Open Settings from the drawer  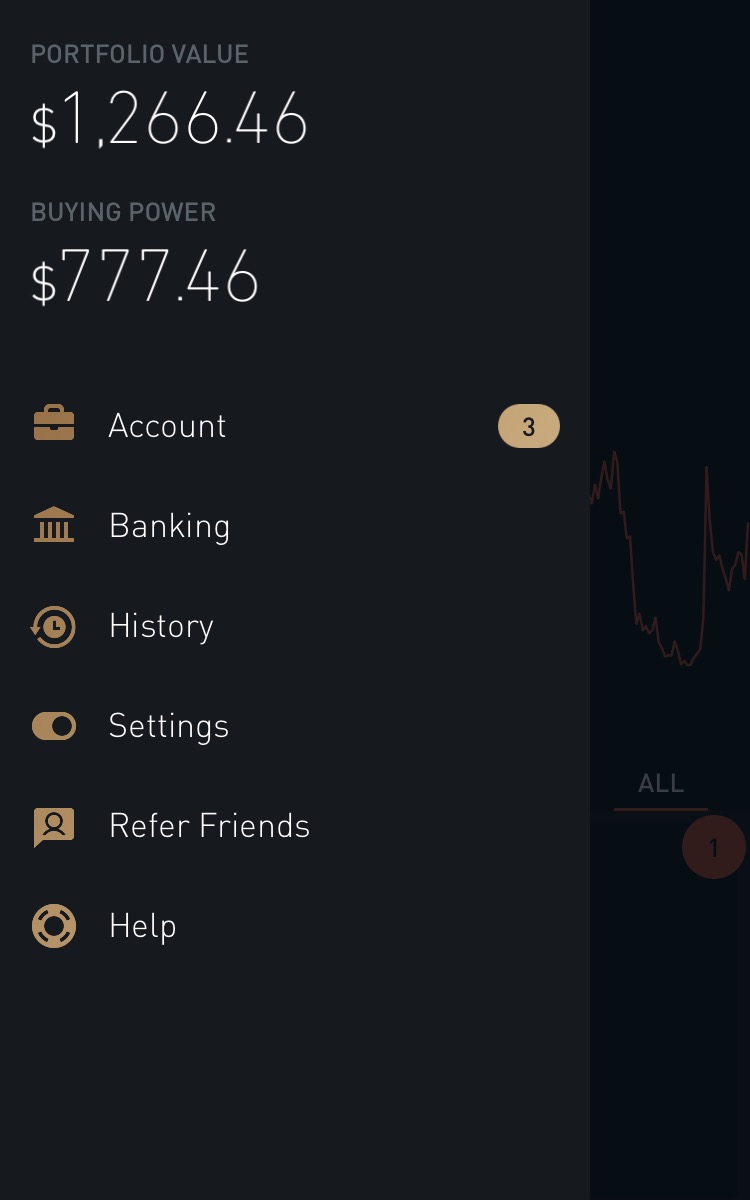(168, 726)
